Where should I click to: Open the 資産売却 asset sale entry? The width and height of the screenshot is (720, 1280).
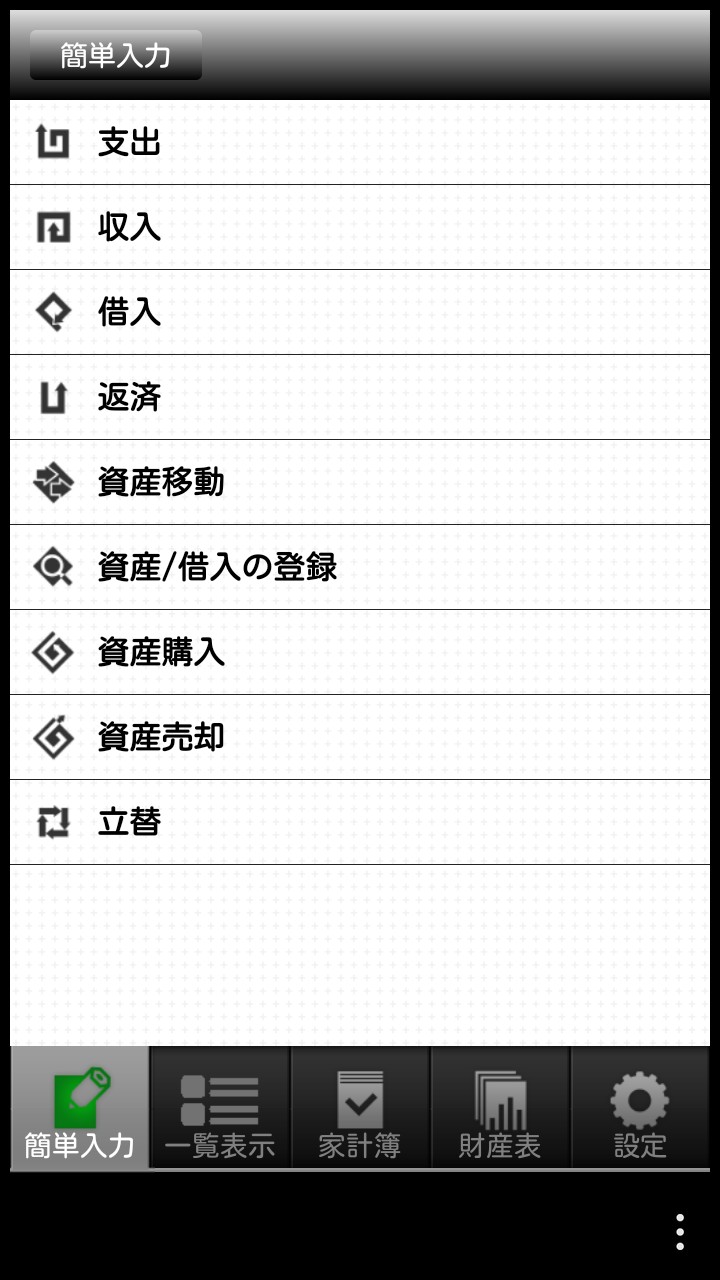360,737
